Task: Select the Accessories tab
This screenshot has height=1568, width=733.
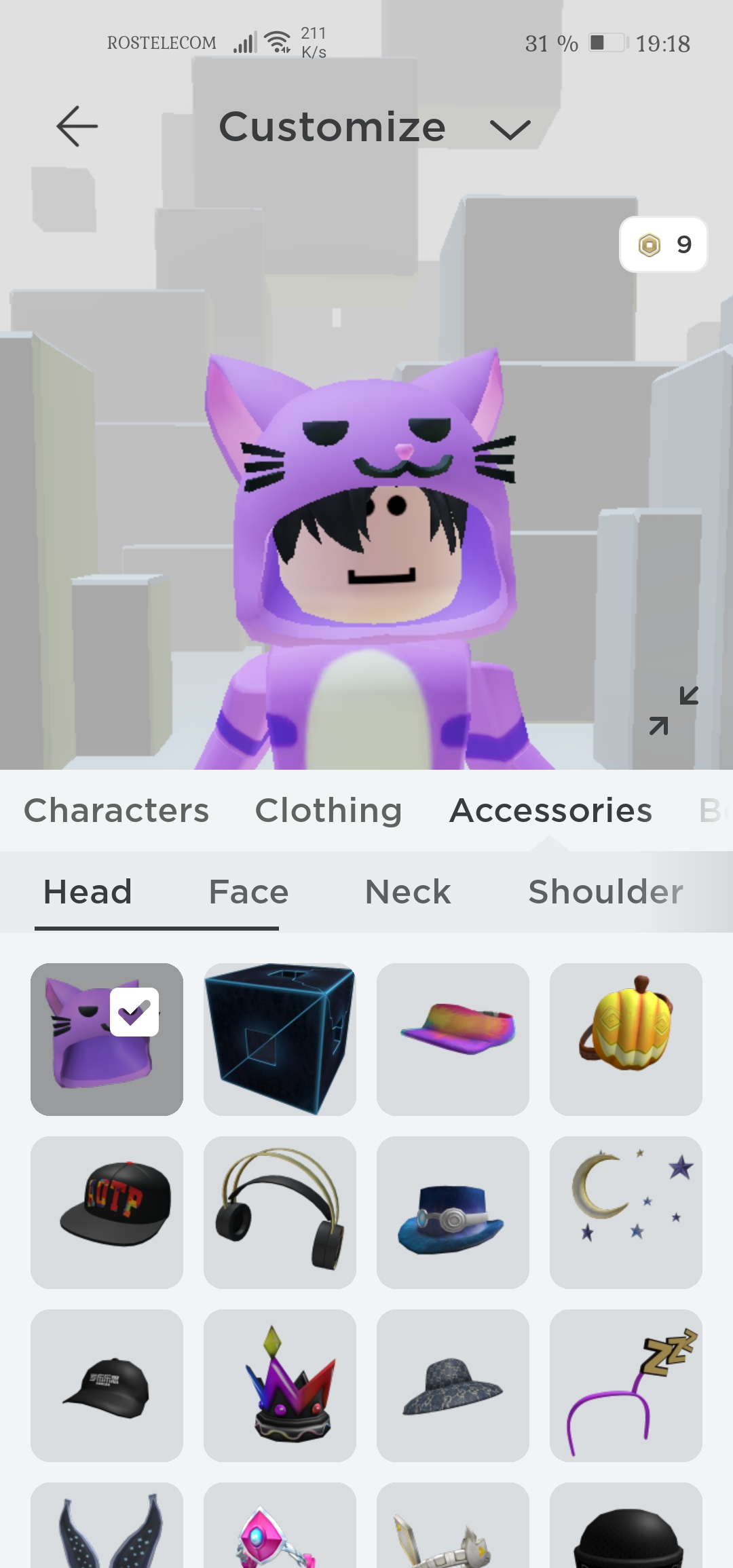Action: tap(550, 810)
